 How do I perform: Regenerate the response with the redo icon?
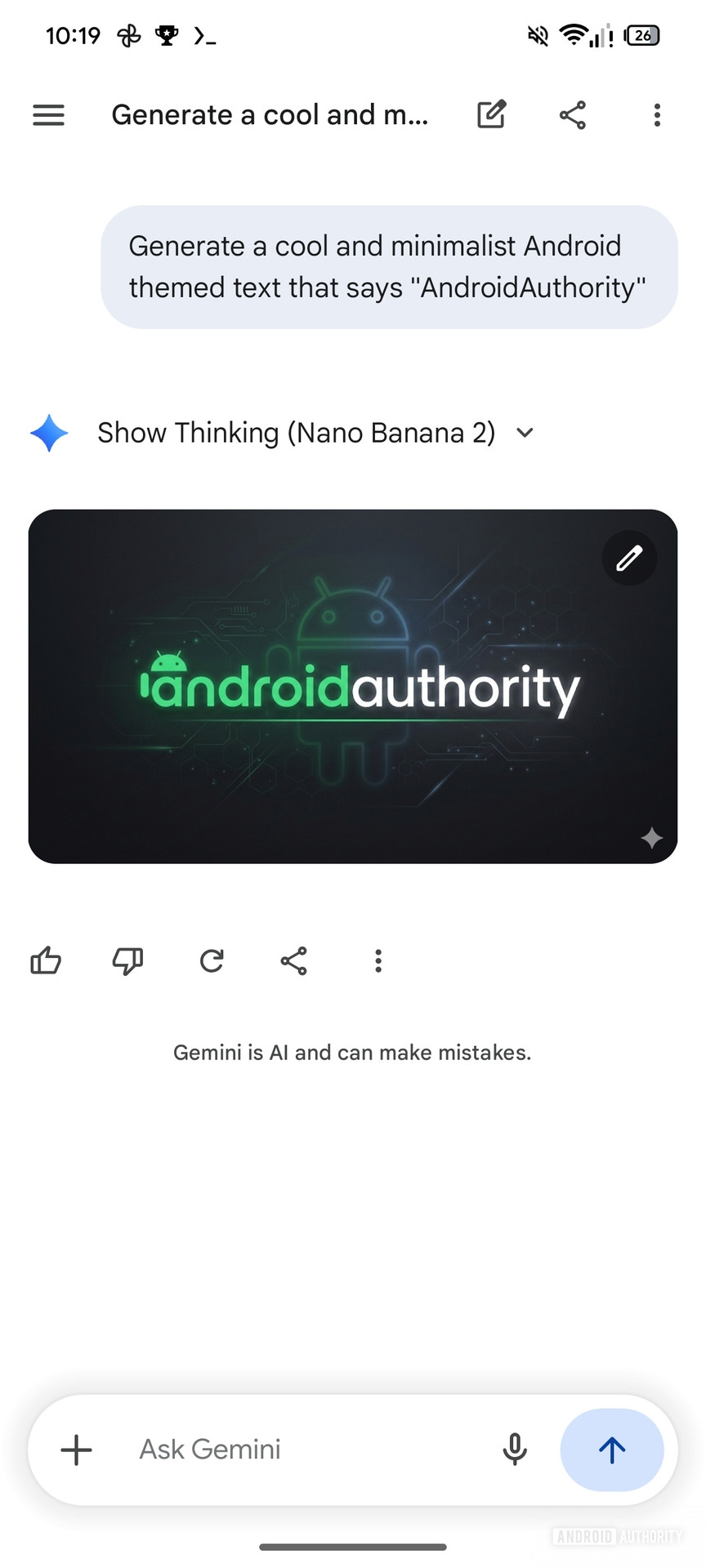tap(211, 961)
